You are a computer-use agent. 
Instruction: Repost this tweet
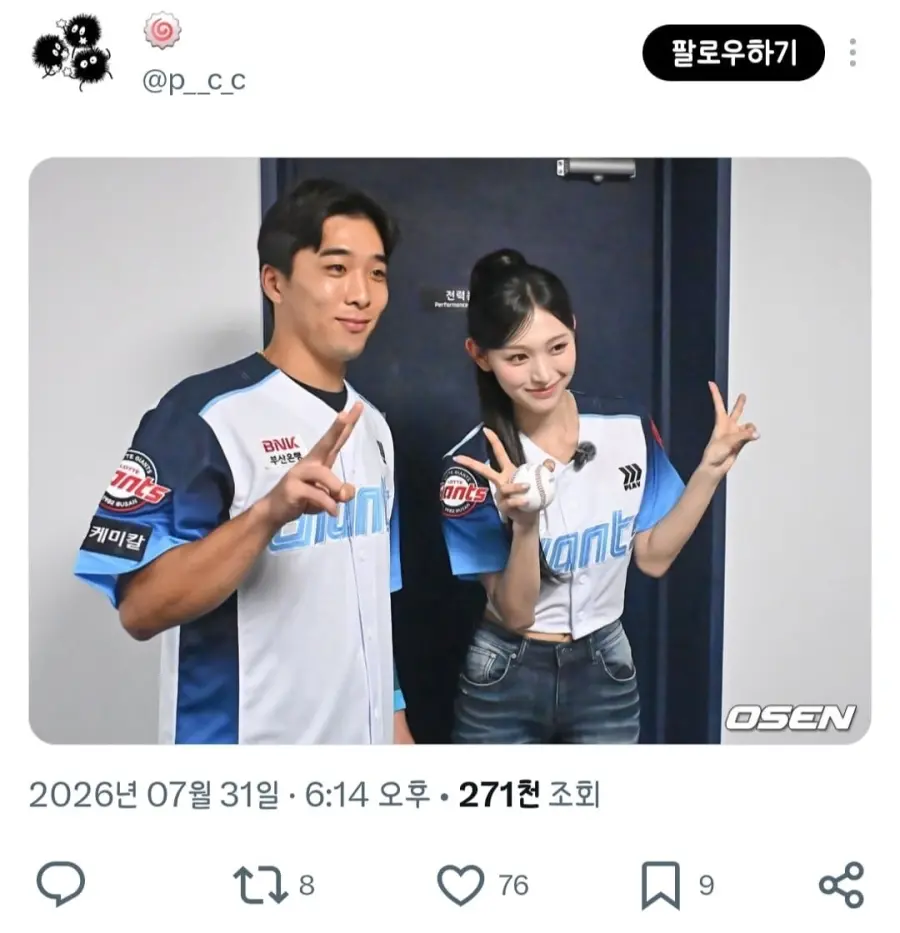[x=261, y=885]
